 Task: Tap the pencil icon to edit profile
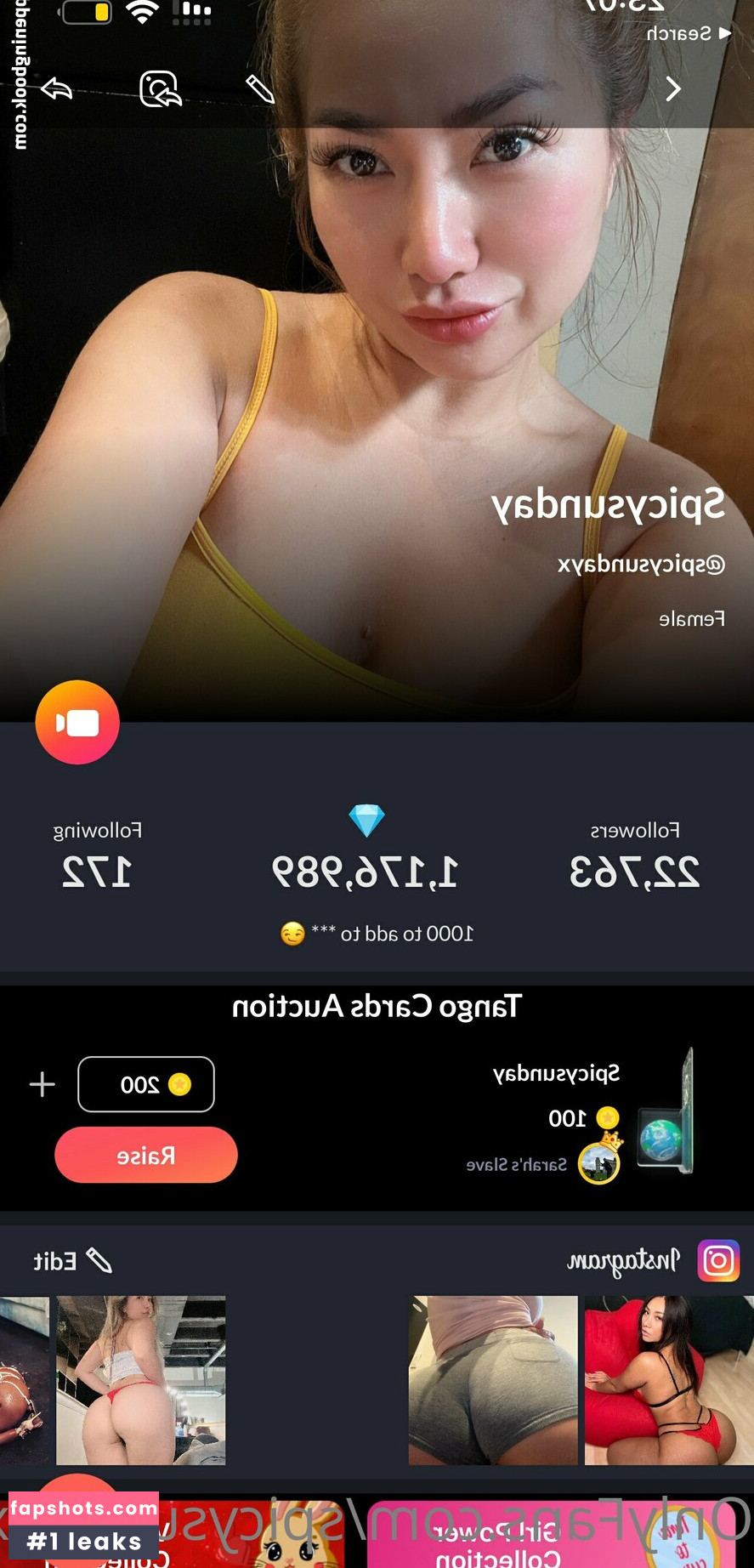(260, 89)
